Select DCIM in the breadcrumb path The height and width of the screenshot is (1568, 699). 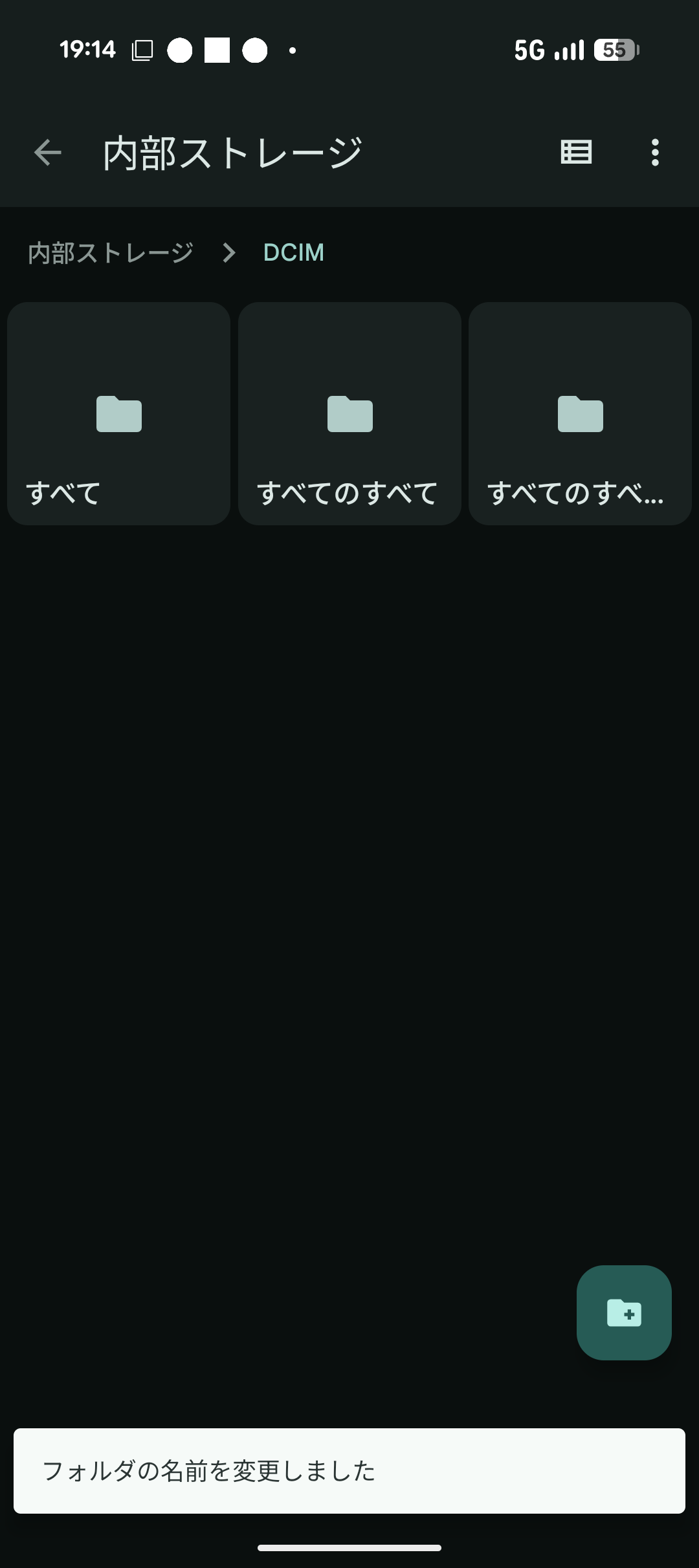tap(293, 252)
